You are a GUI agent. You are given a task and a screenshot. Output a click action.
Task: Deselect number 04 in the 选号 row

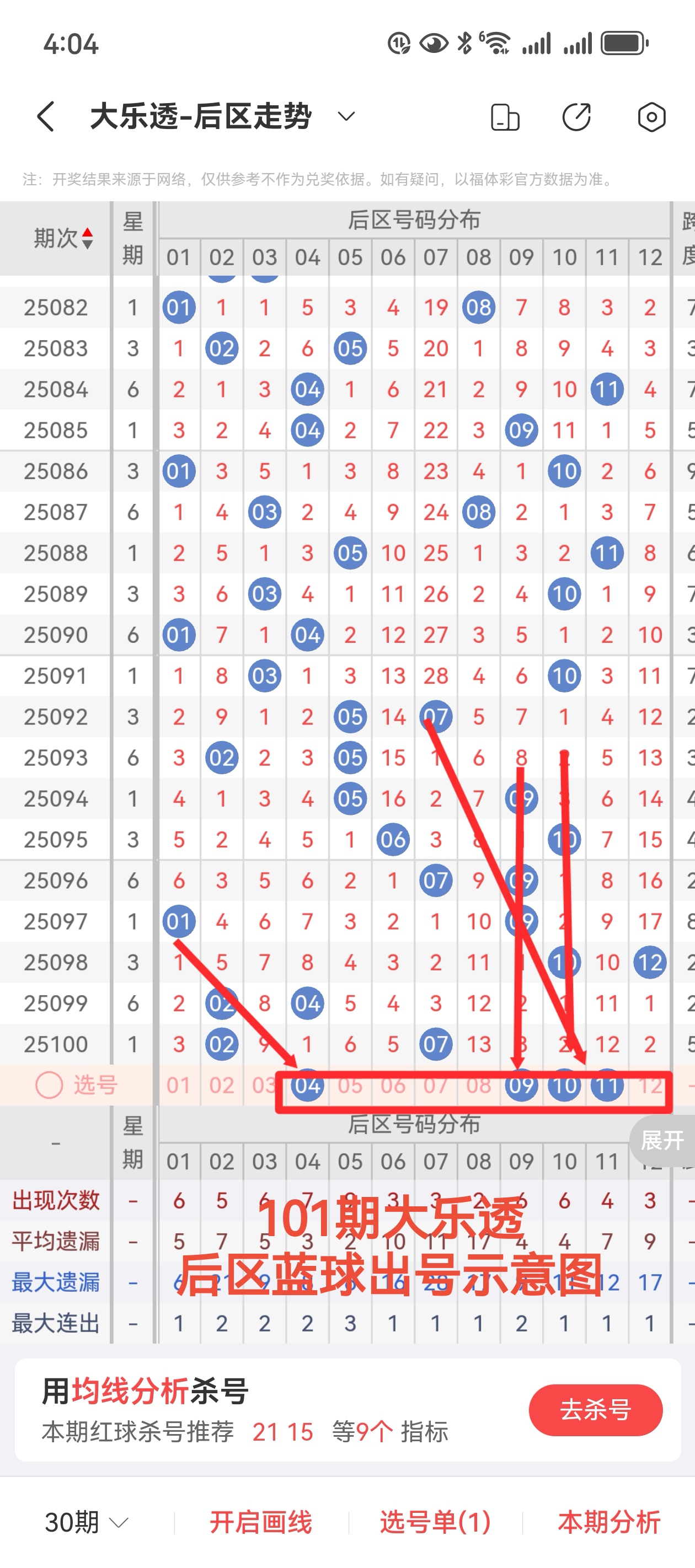click(x=307, y=1084)
